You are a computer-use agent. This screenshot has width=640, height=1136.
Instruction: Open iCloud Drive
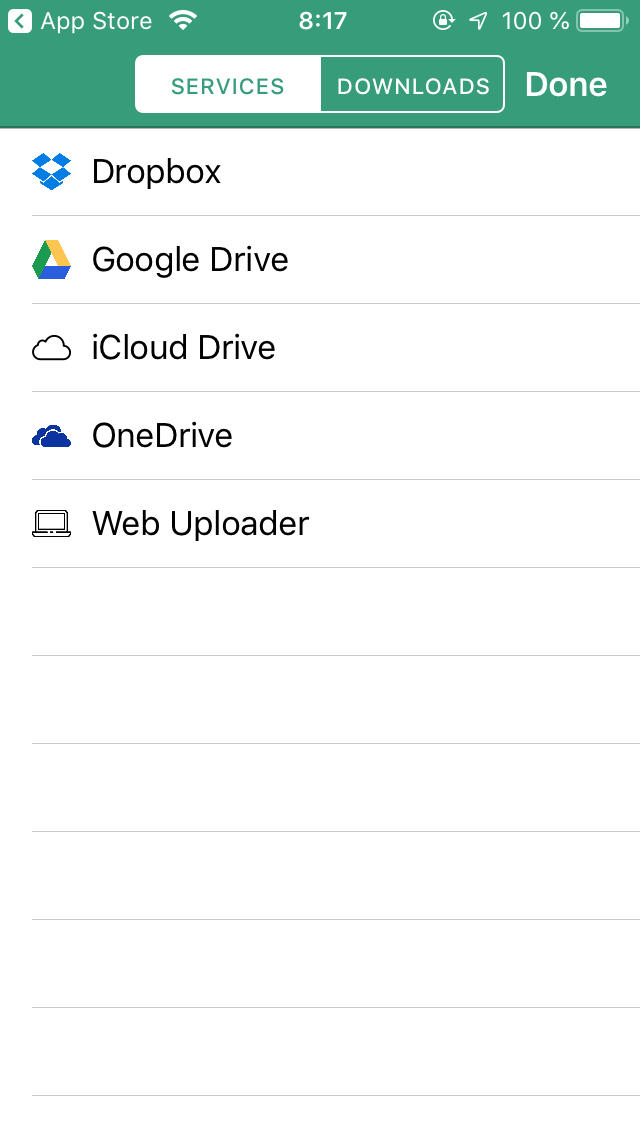click(320, 348)
